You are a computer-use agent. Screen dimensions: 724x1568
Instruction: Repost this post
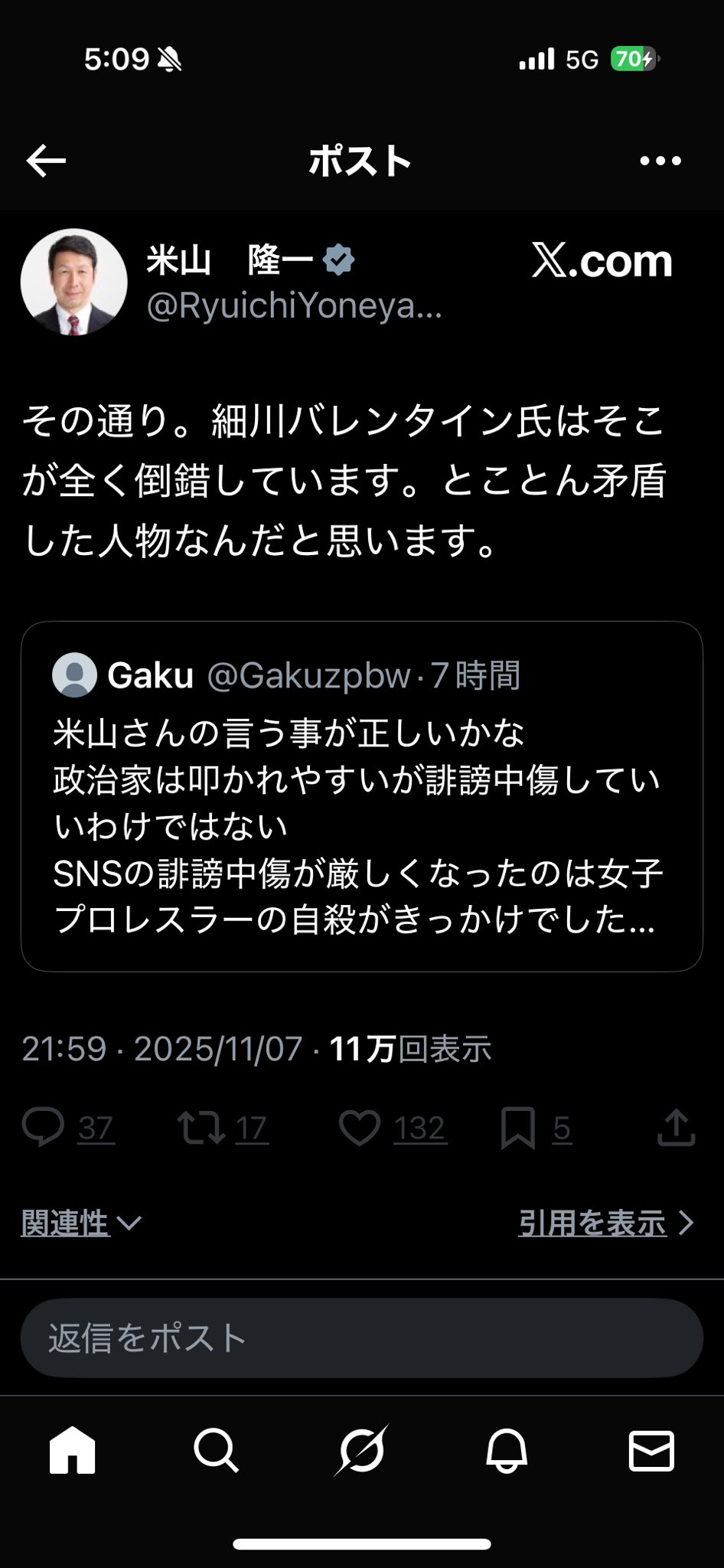tap(201, 1128)
